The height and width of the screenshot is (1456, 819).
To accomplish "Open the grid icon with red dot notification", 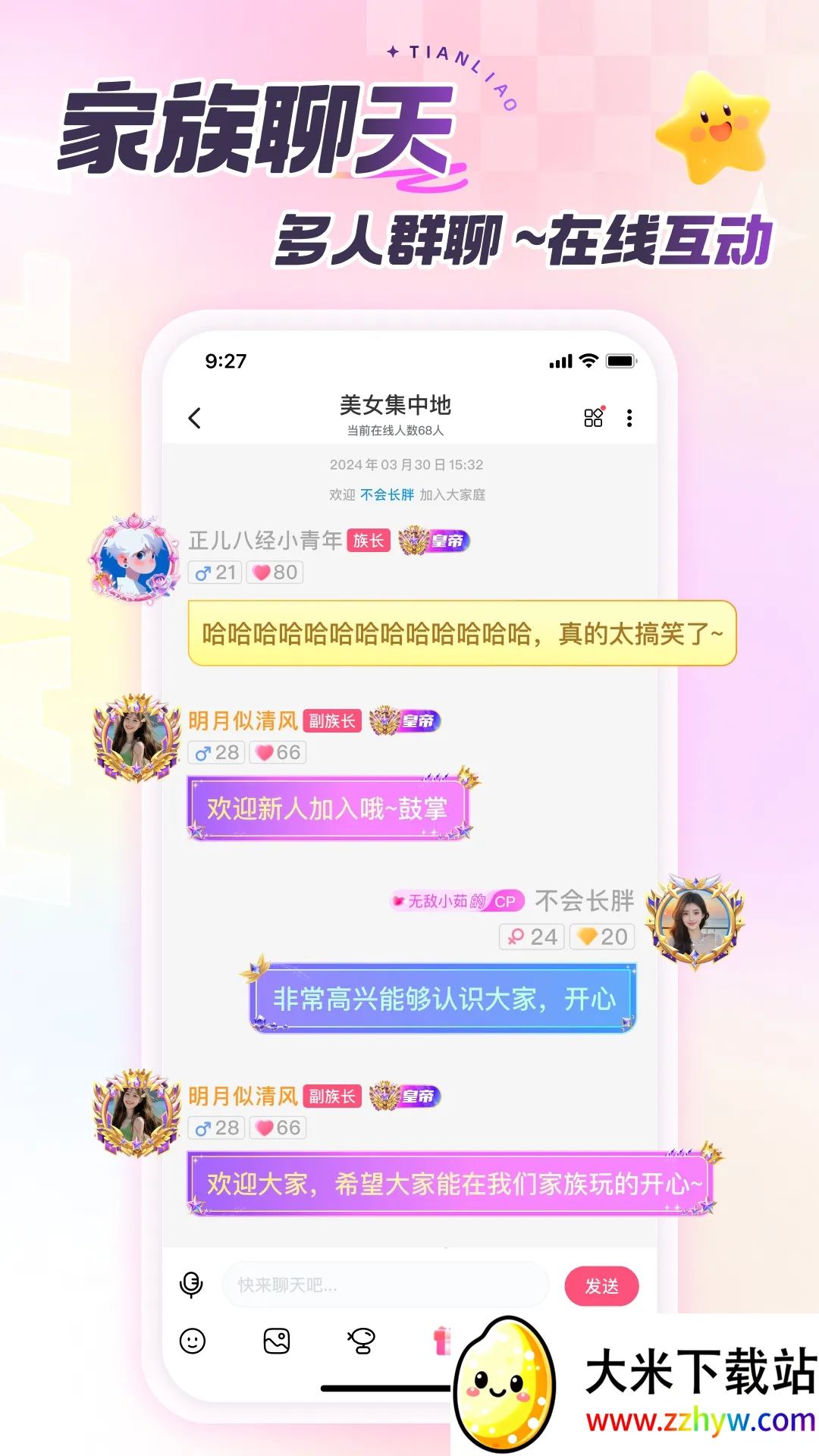I will tap(595, 418).
